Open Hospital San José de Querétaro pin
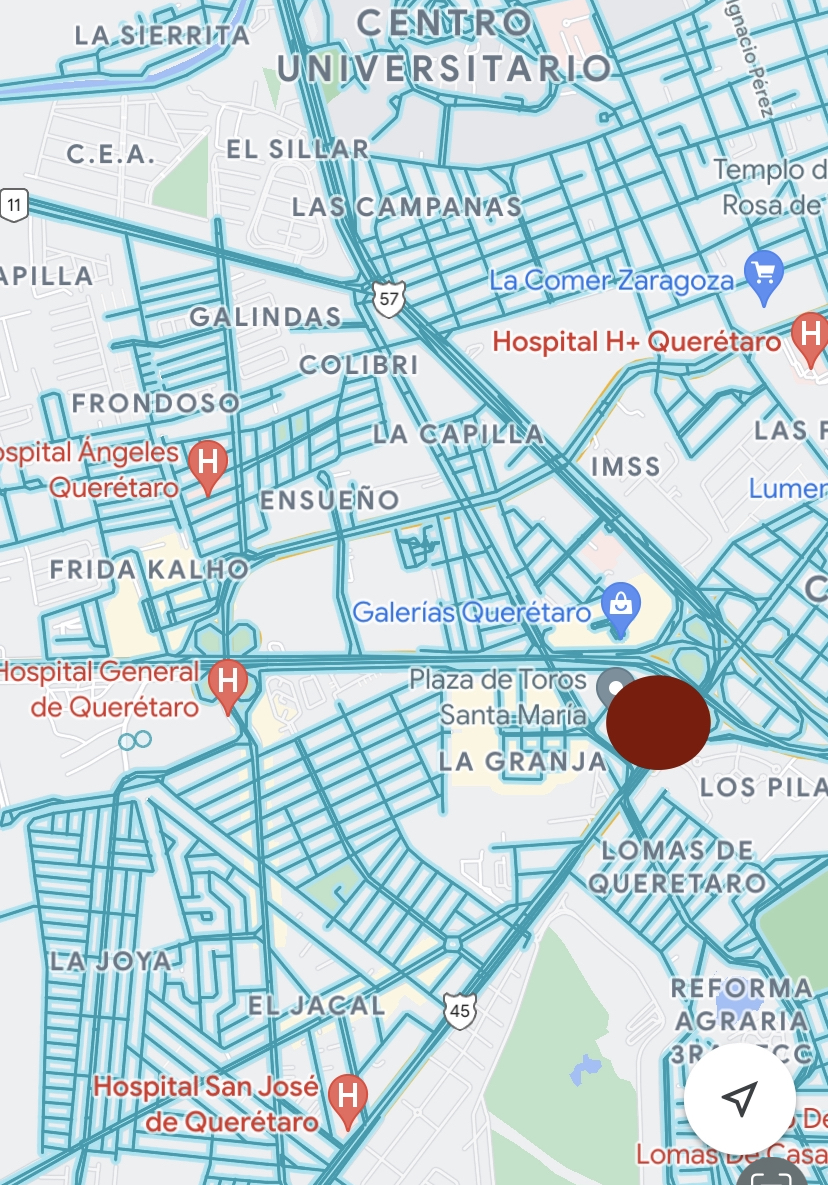The height and width of the screenshot is (1185, 828). pos(347,1097)
